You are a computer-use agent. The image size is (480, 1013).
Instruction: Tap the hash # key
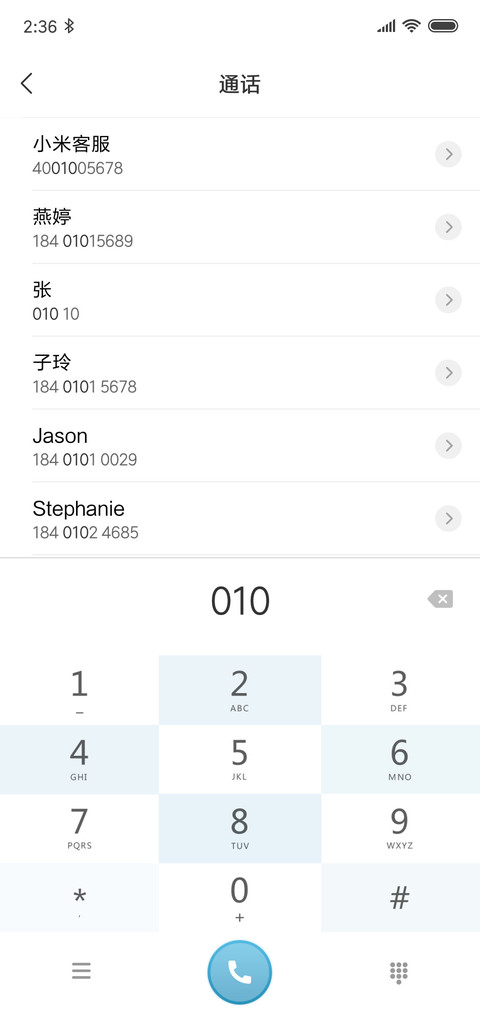tap(401, 897)
